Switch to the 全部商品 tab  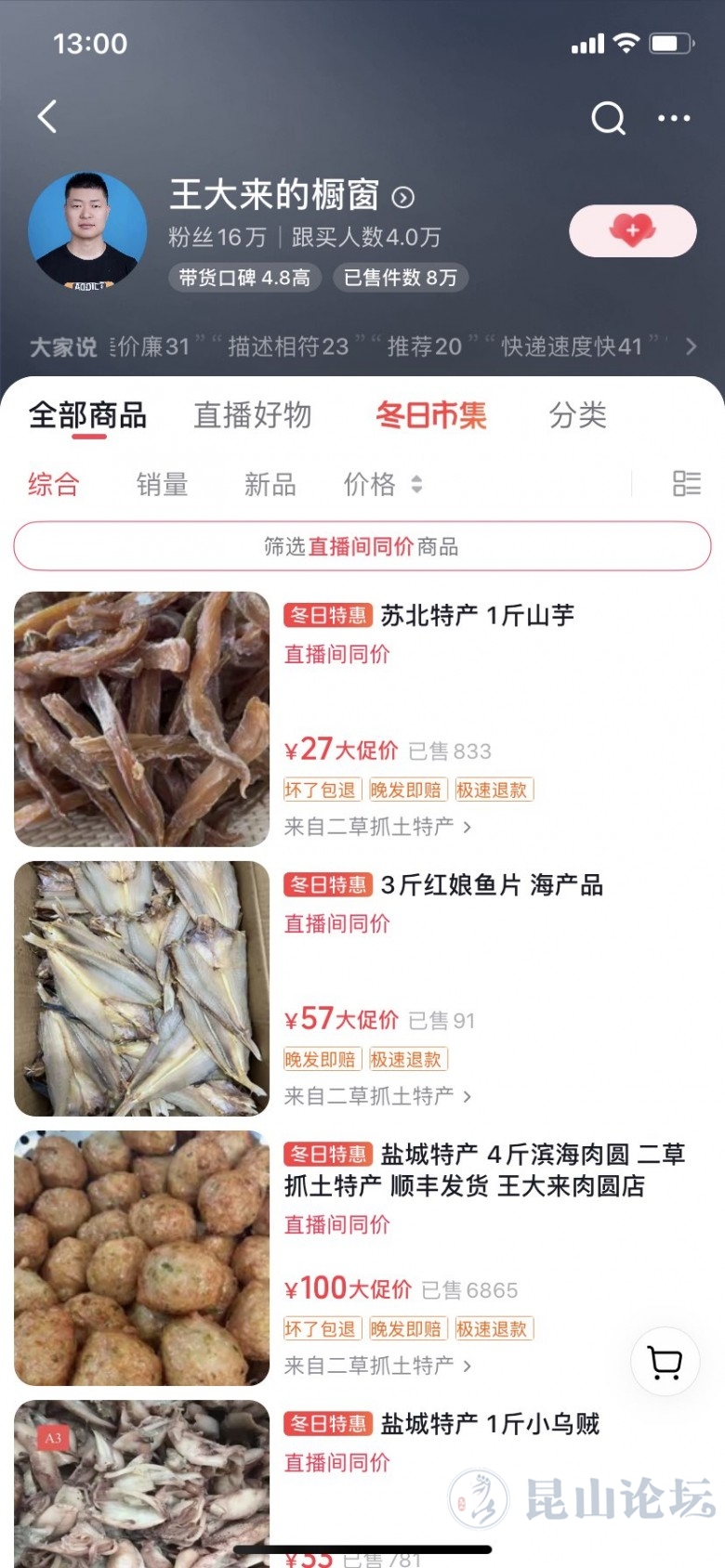(87, 415)
